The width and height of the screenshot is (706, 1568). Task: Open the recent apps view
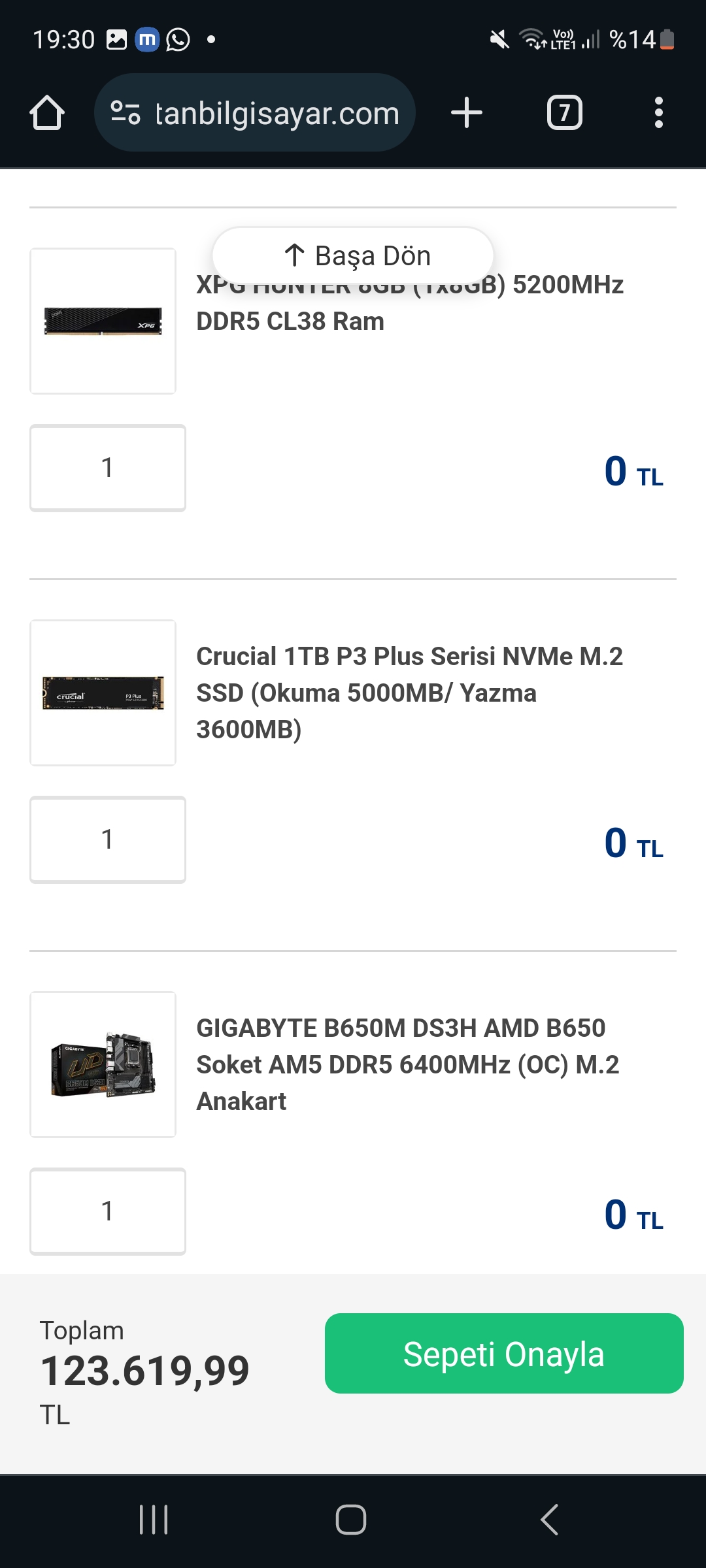[154, 1520]
